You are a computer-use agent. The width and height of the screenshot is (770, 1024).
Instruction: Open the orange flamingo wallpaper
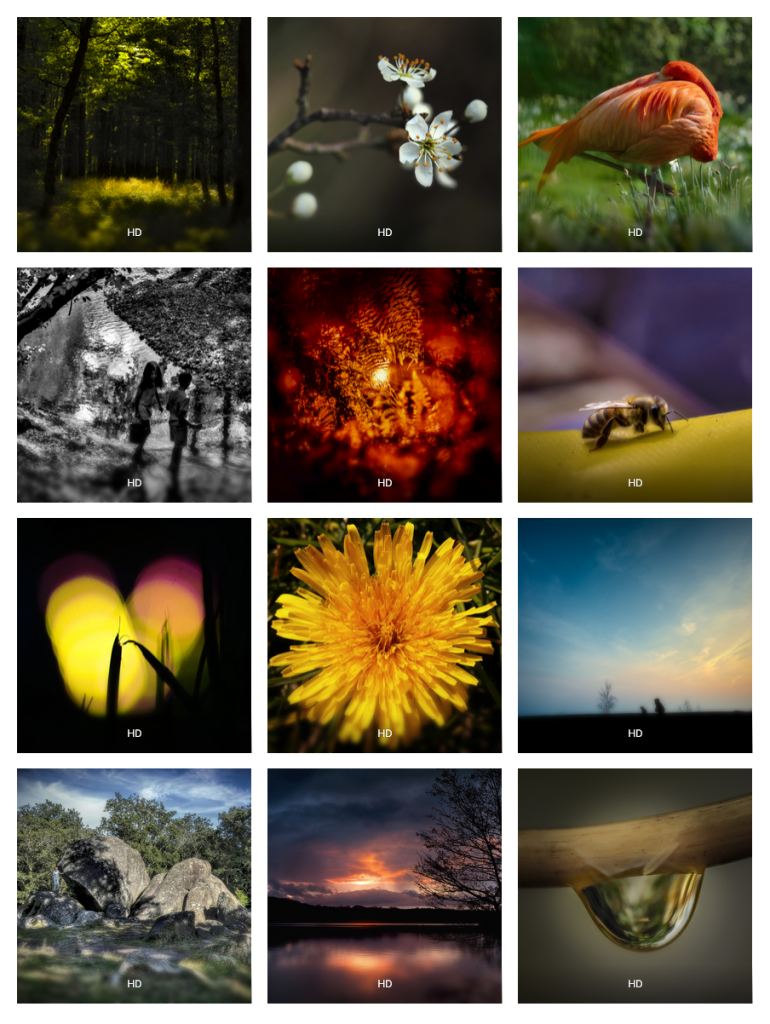634,134
